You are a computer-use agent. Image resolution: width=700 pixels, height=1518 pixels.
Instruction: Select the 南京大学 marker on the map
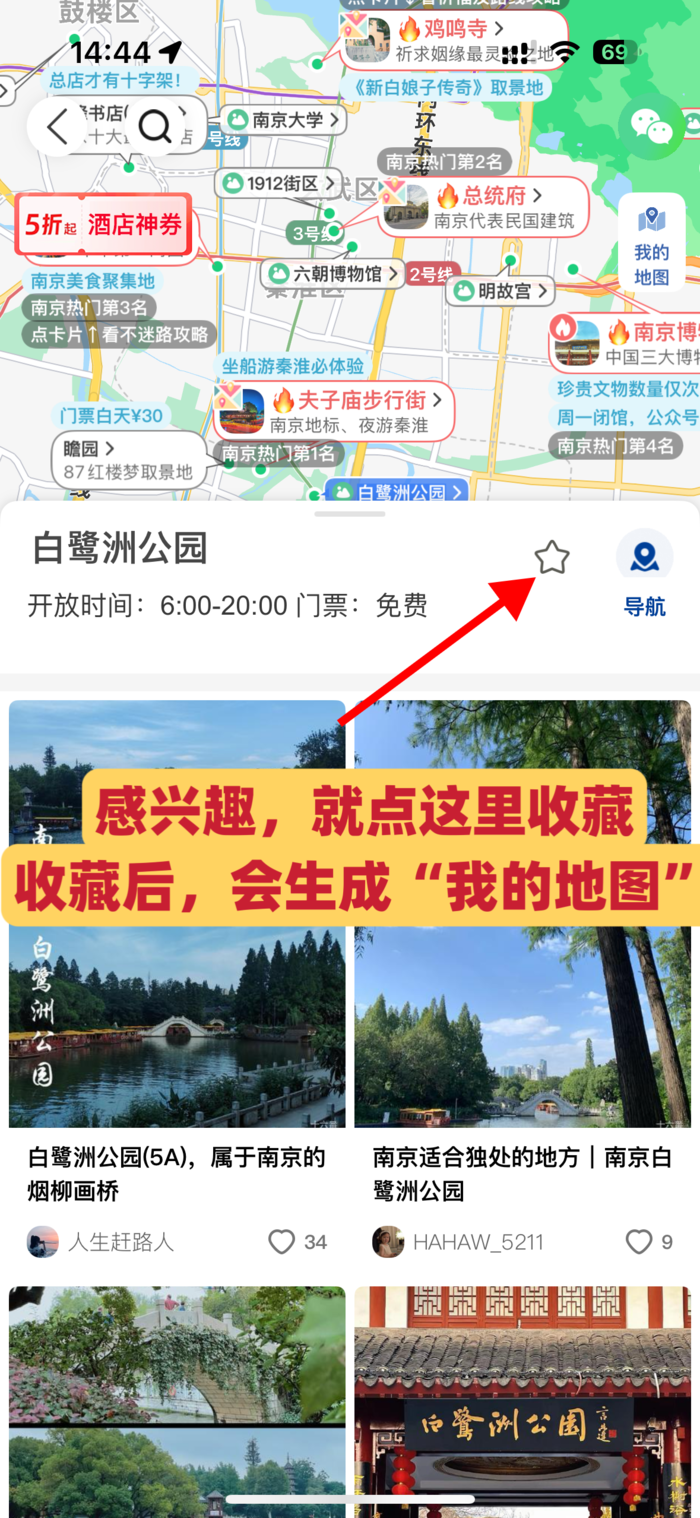[x=283, y=120]
